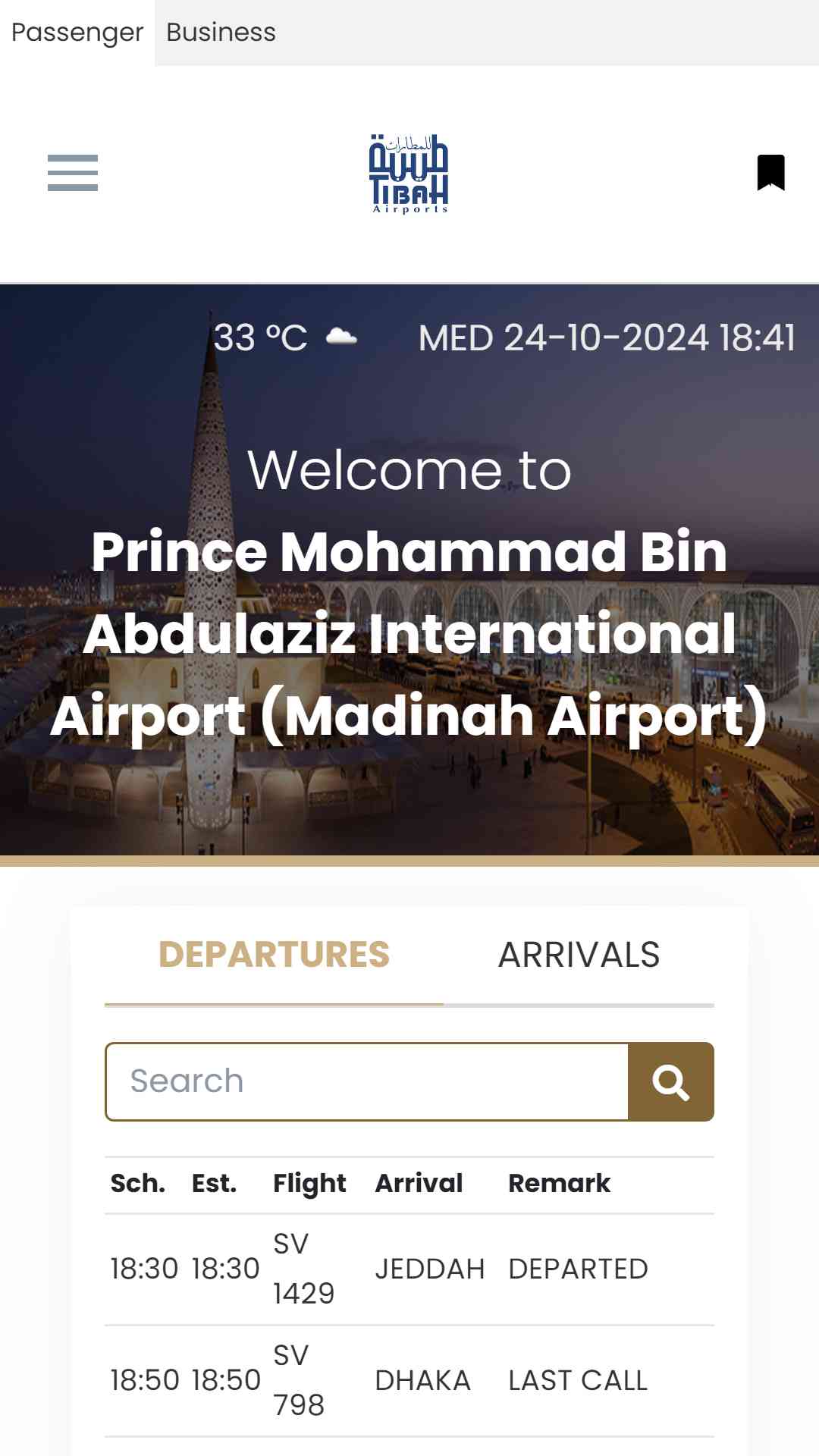Switch to the ARRIVALS tab

(579, 955)
